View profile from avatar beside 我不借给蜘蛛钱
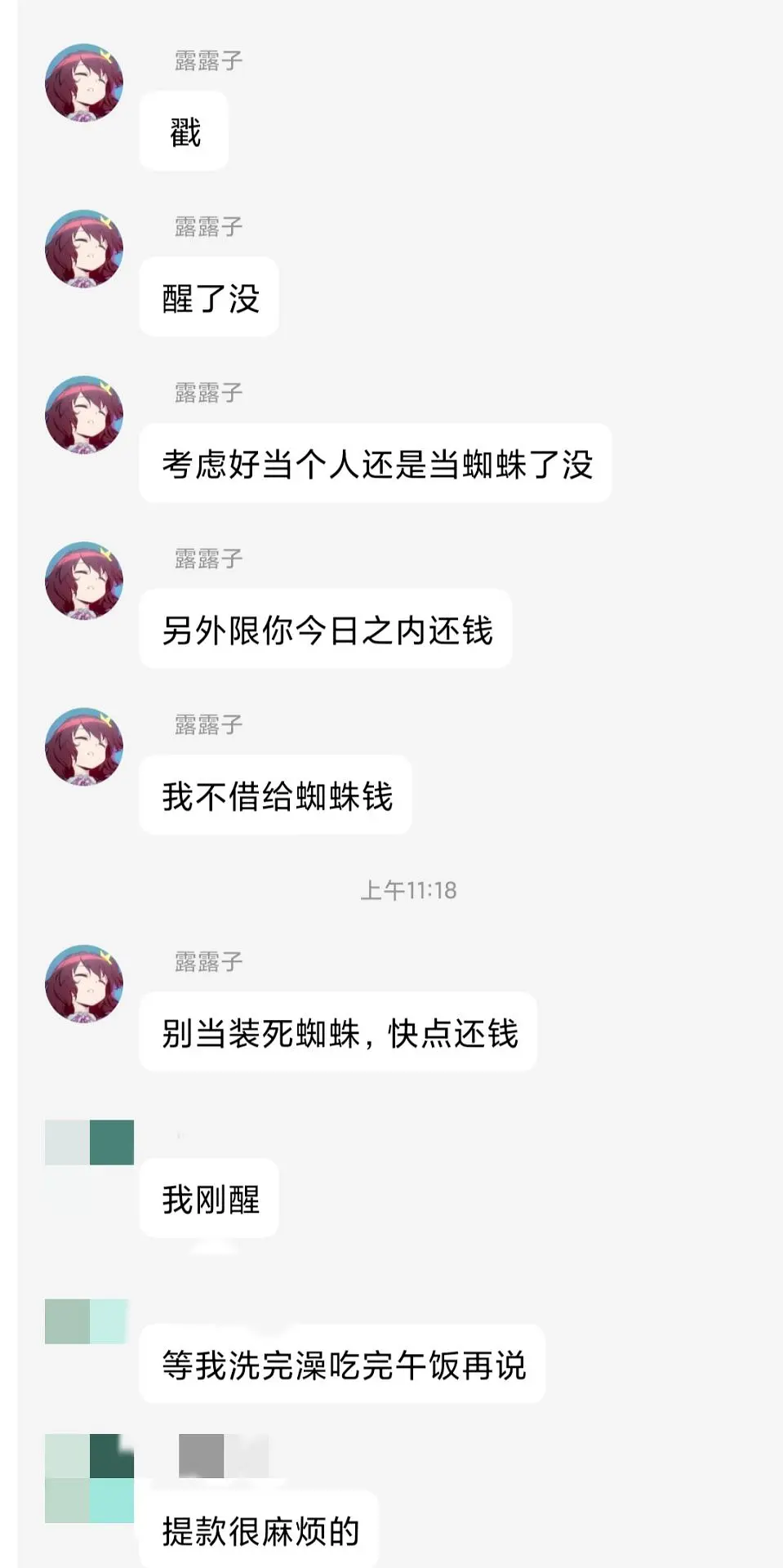Screen dimensions: 783x1568 84,746
